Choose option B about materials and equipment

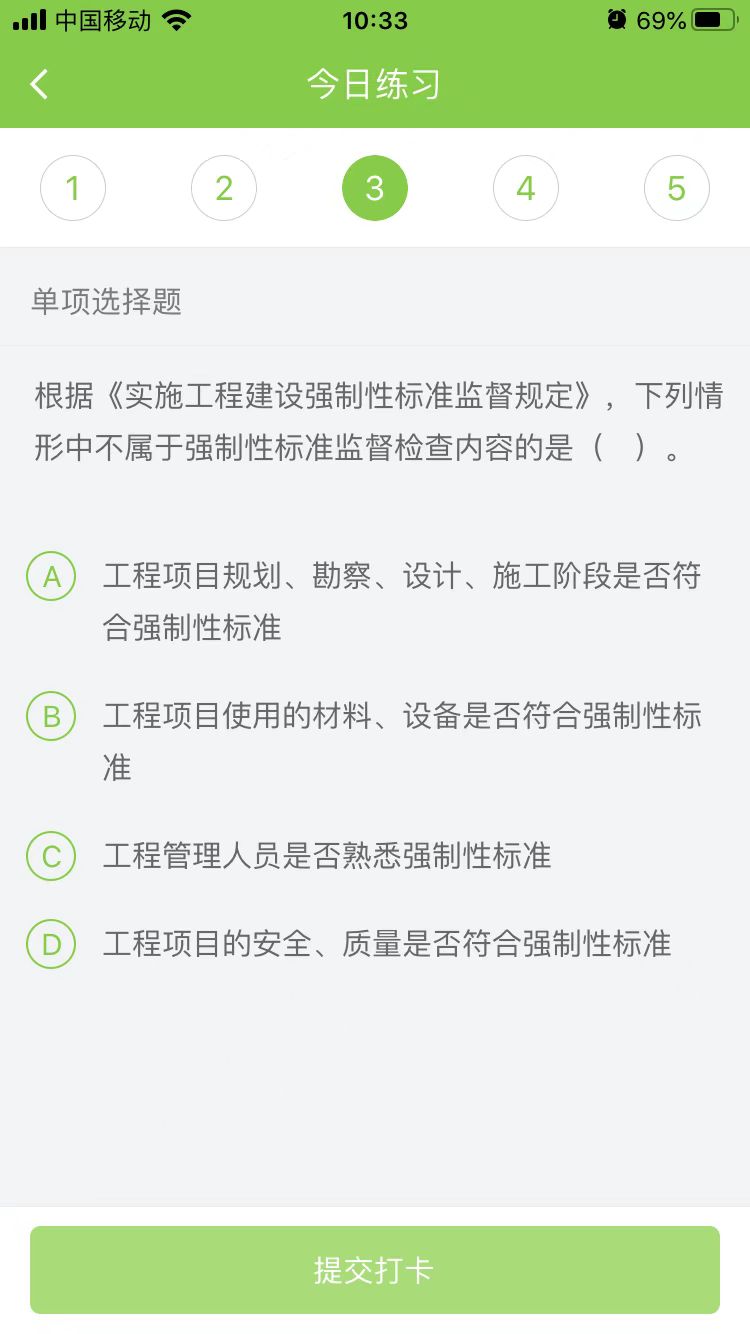click(x=51, y=717)
